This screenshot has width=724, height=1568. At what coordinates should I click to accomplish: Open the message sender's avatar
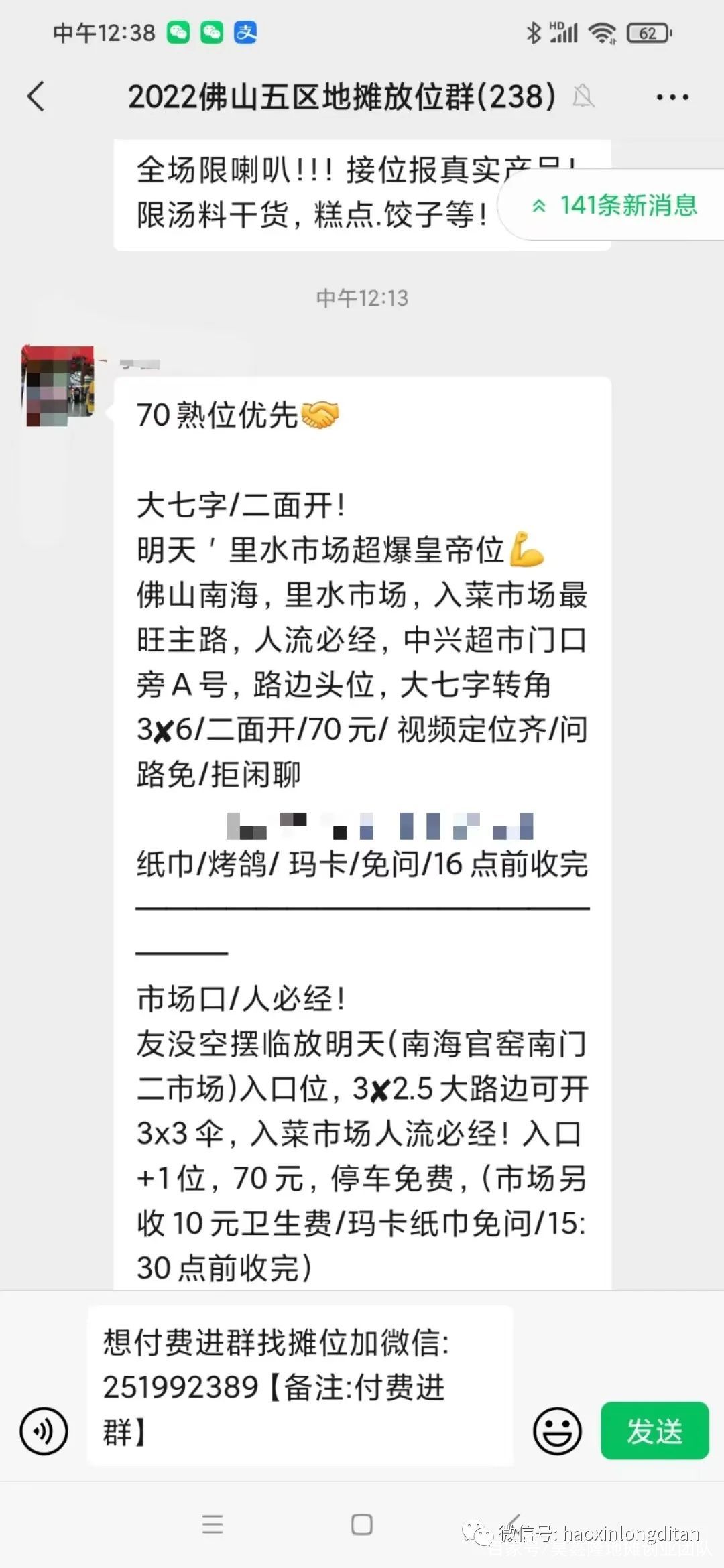58,385
